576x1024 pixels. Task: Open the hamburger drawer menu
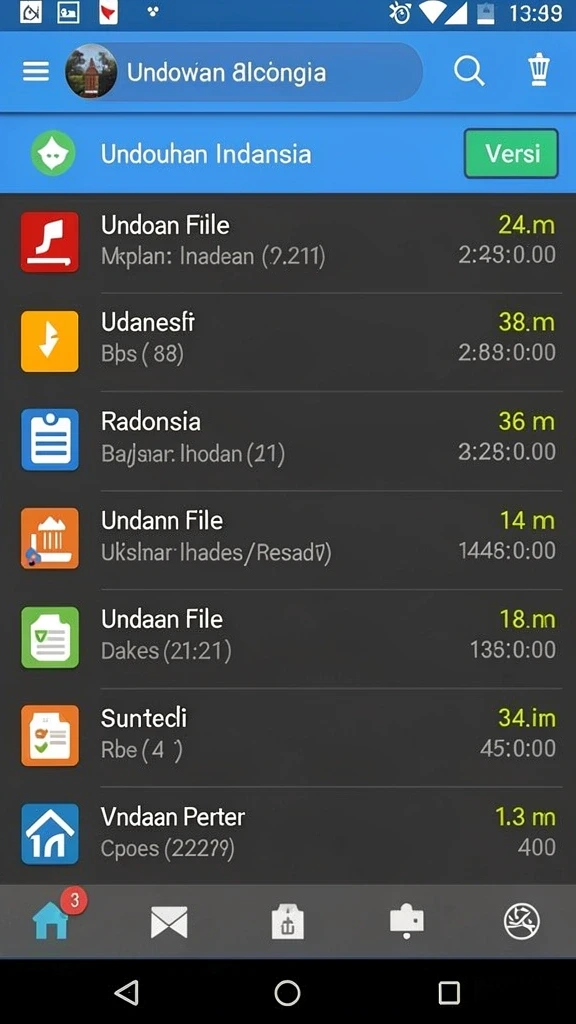tap(36, 72)
